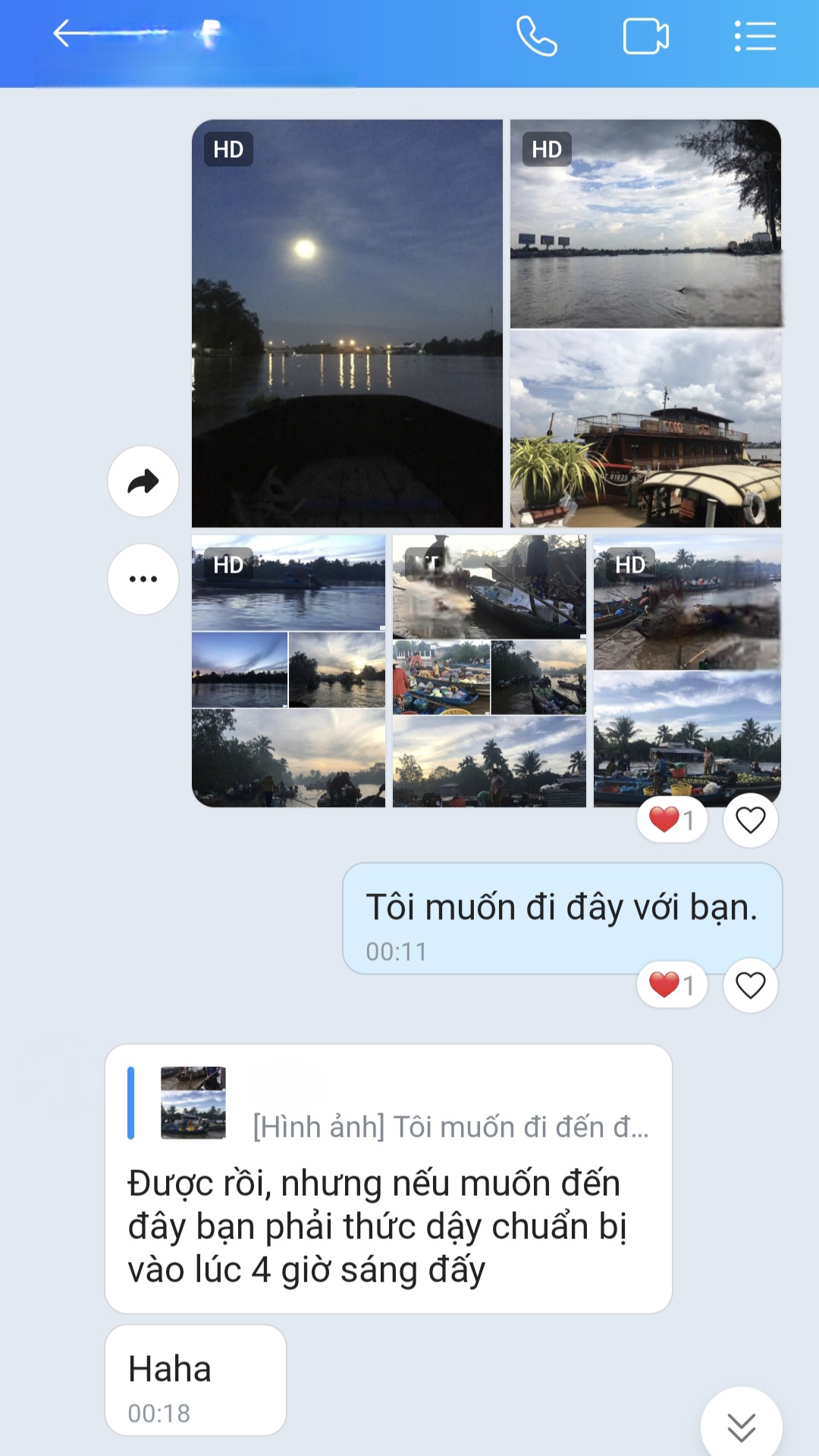Image resolution: width=819 pixels, height=1456 pixels.
Task: Open the quoted image reply preview
Action: (x=388, y=1104)
